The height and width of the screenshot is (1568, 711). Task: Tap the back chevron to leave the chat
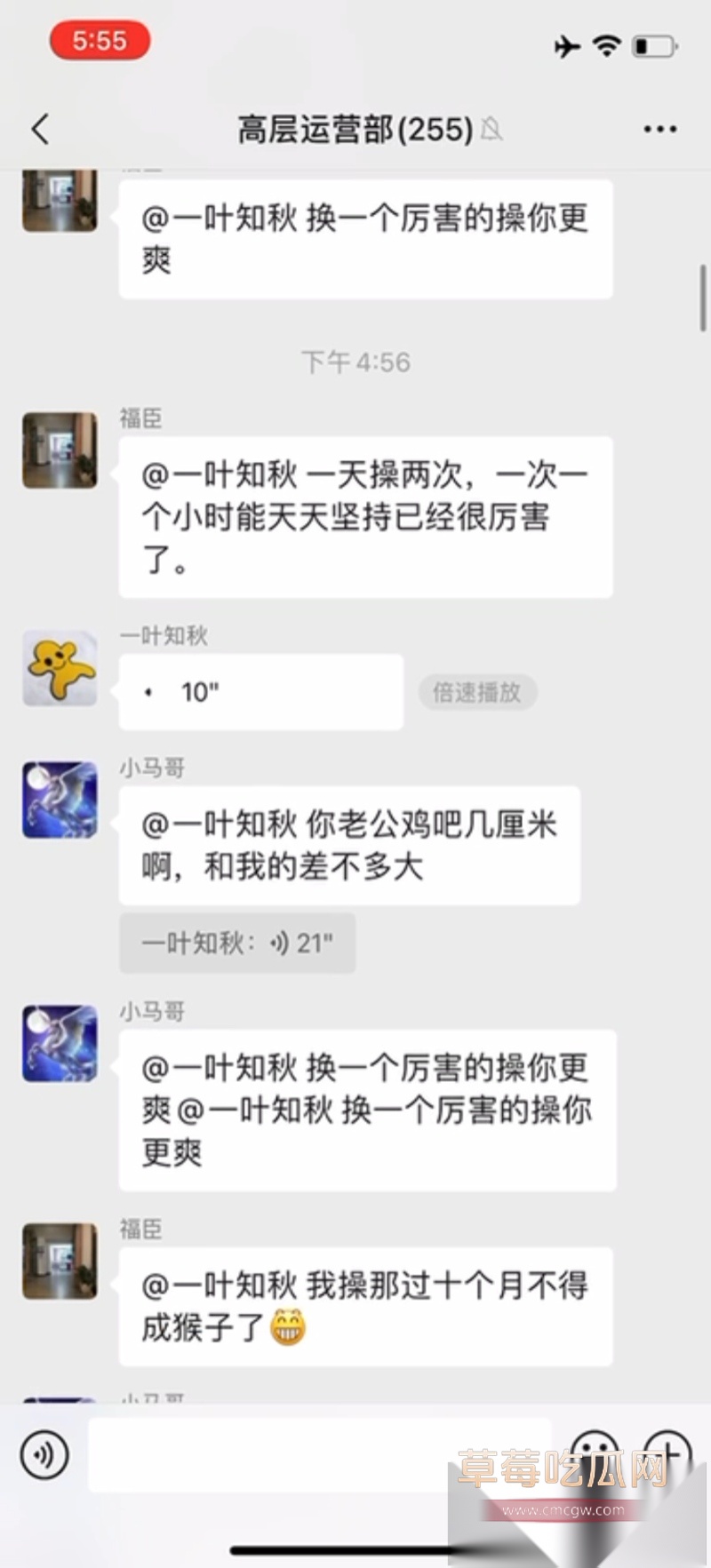click(x=39, y=129)
